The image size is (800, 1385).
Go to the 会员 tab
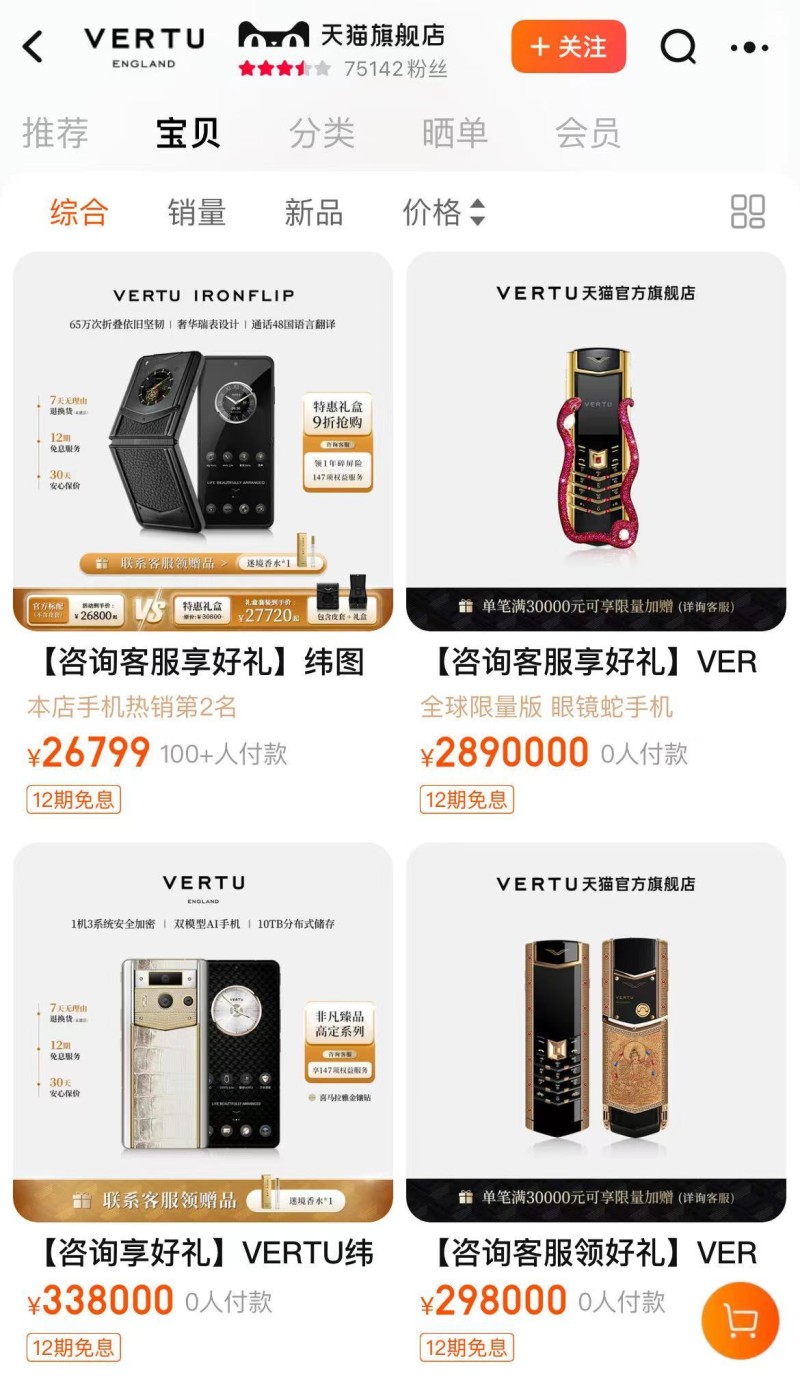pyautogui.click(x=588, y=133)
